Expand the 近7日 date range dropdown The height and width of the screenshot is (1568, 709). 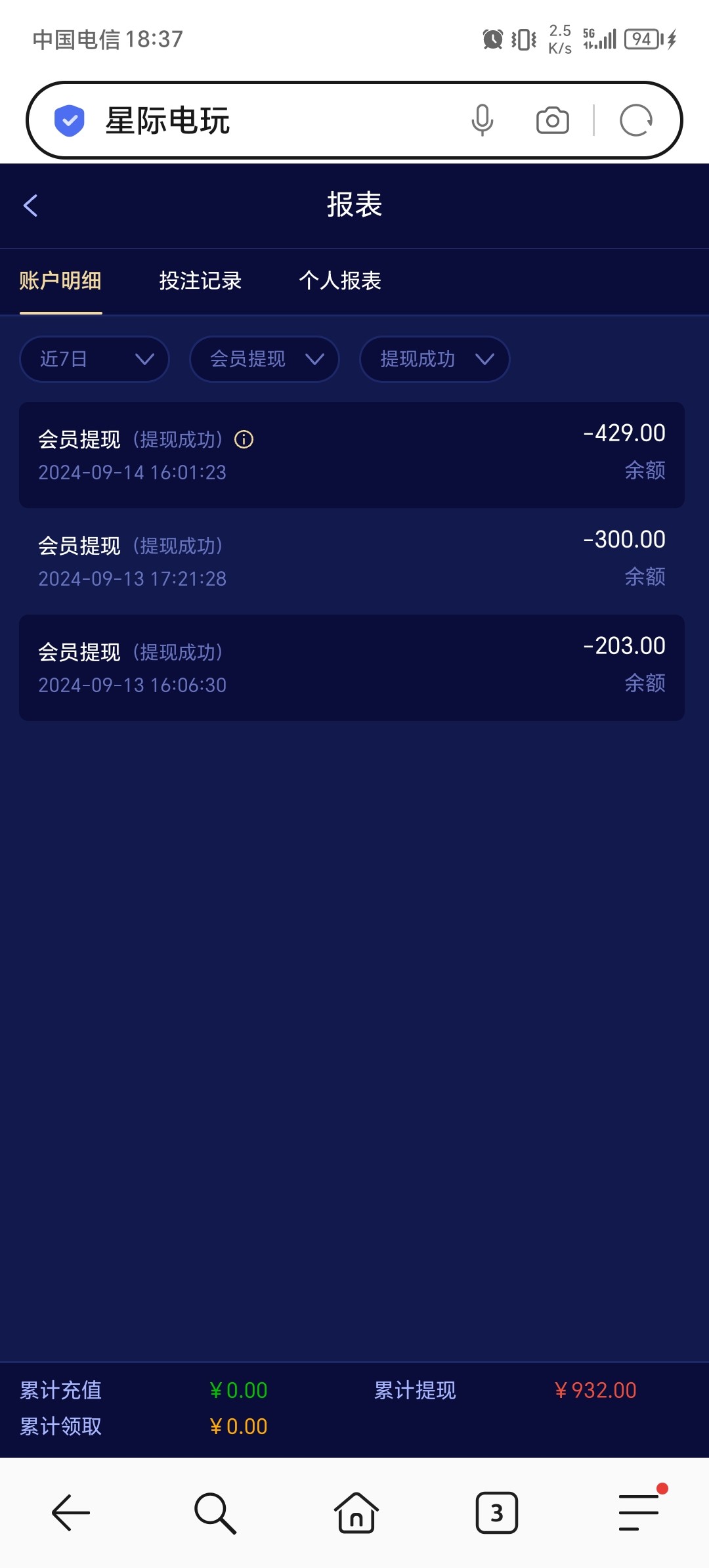tap(95, 359)
